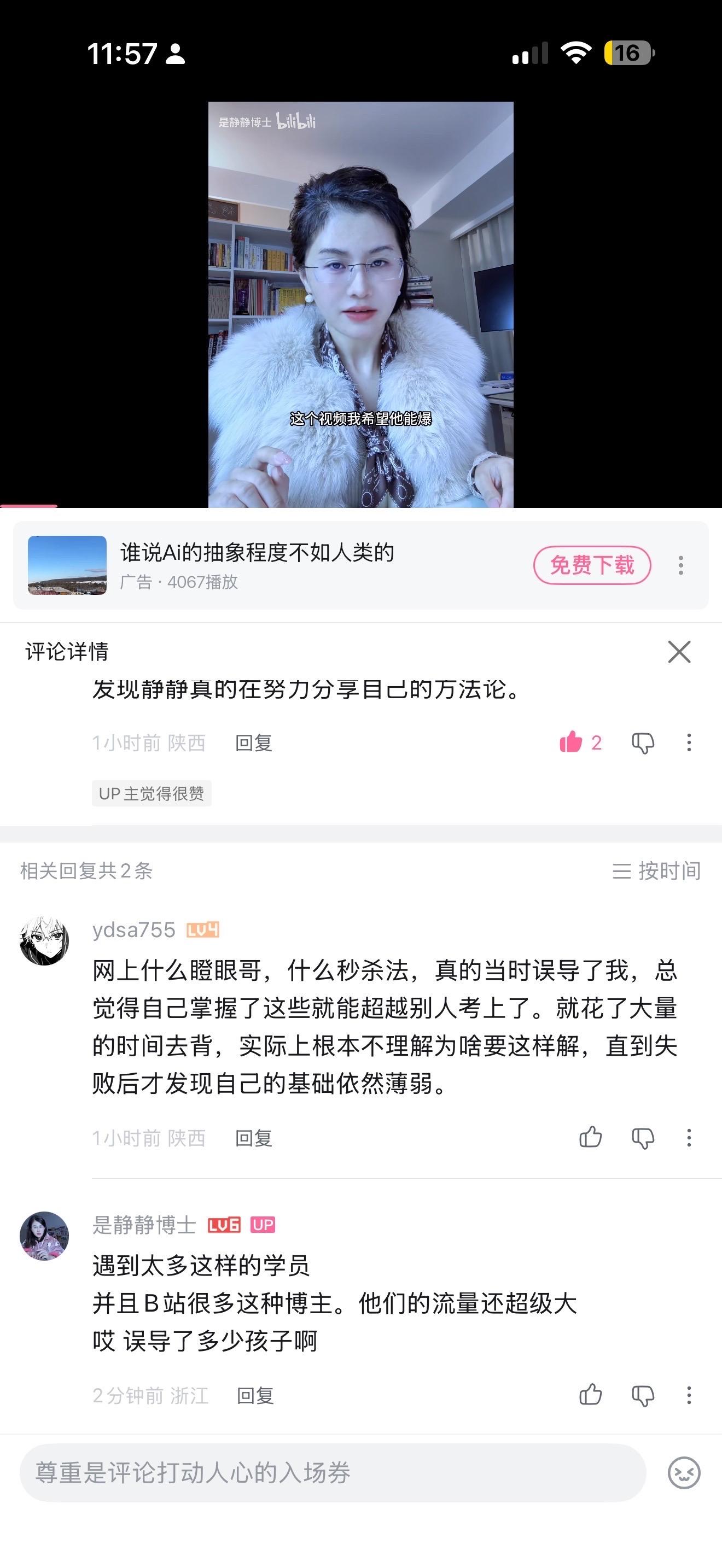Toggle dislike on the top comment
The height and width of the screenshot is (1568, 722).
coord(641,742)
